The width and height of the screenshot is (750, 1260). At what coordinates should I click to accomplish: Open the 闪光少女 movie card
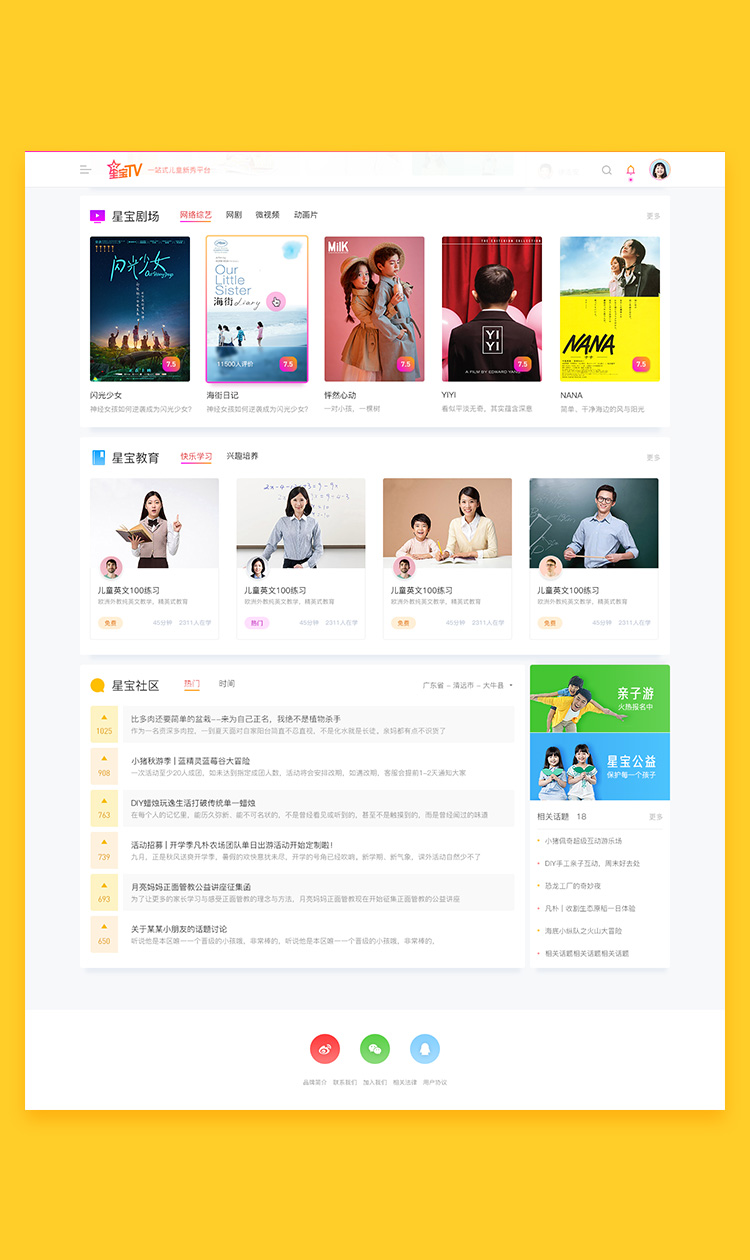[x=139, y=309]
